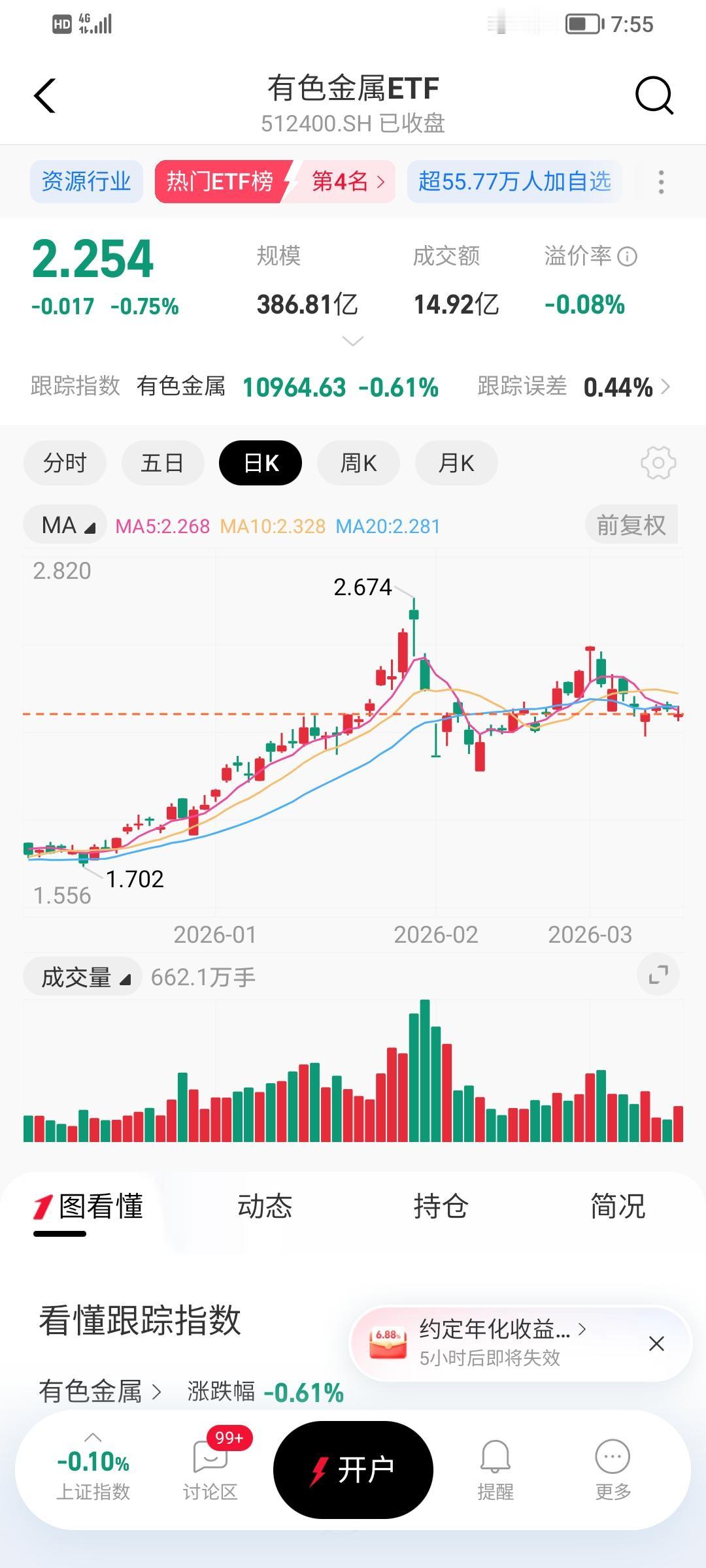Switch to the 周K weekly chart tab

[x=358, y=462]
